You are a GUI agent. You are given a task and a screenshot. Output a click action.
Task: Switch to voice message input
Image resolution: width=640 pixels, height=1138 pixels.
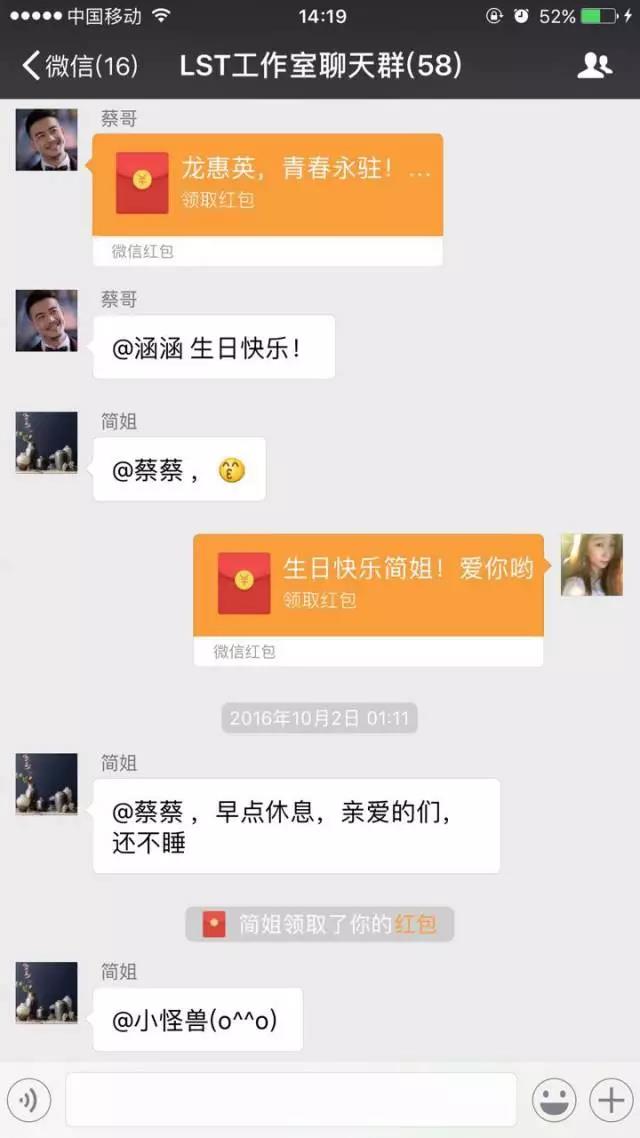pos(29,1101)
